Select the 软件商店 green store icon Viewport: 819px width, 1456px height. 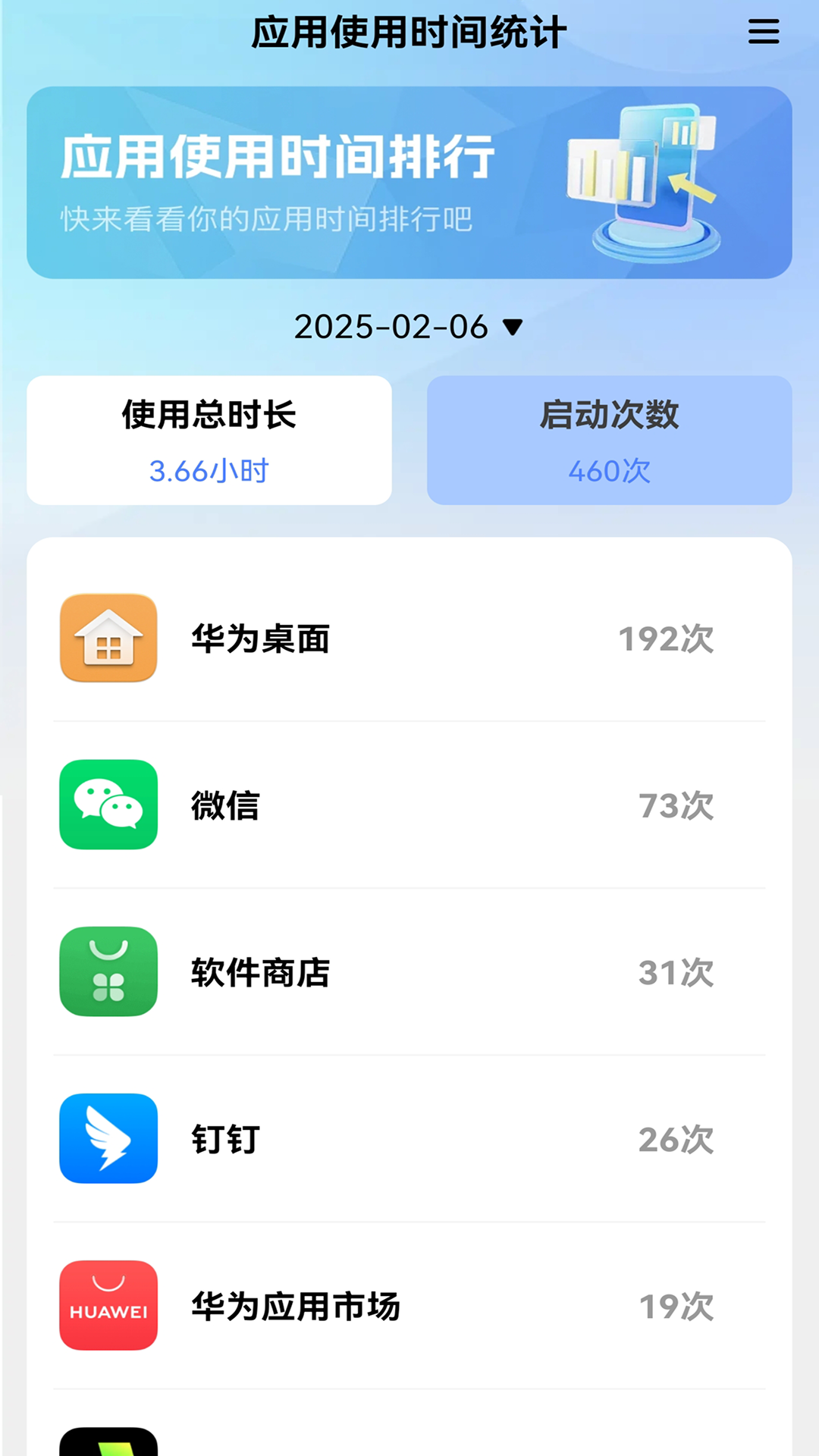108,972
